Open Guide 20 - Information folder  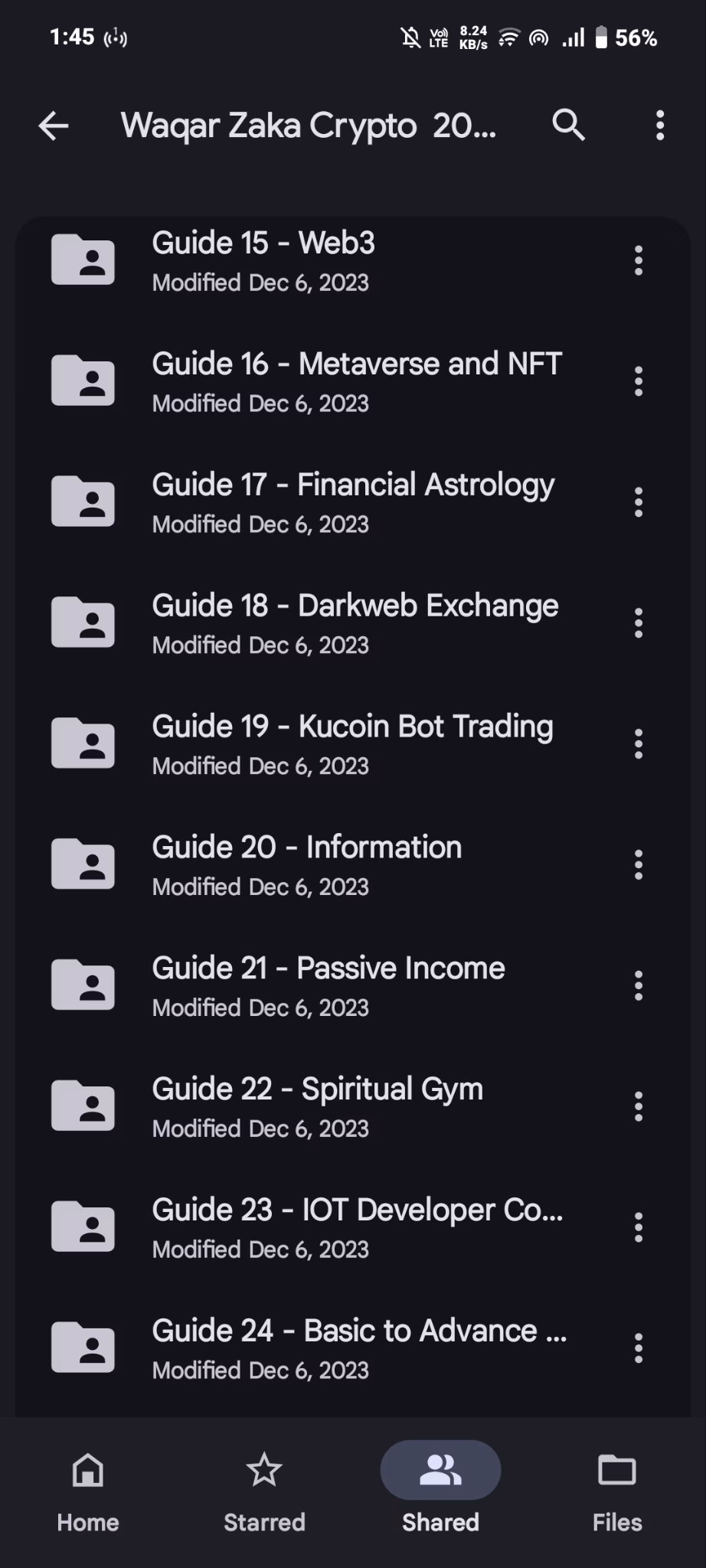point(306,865)
